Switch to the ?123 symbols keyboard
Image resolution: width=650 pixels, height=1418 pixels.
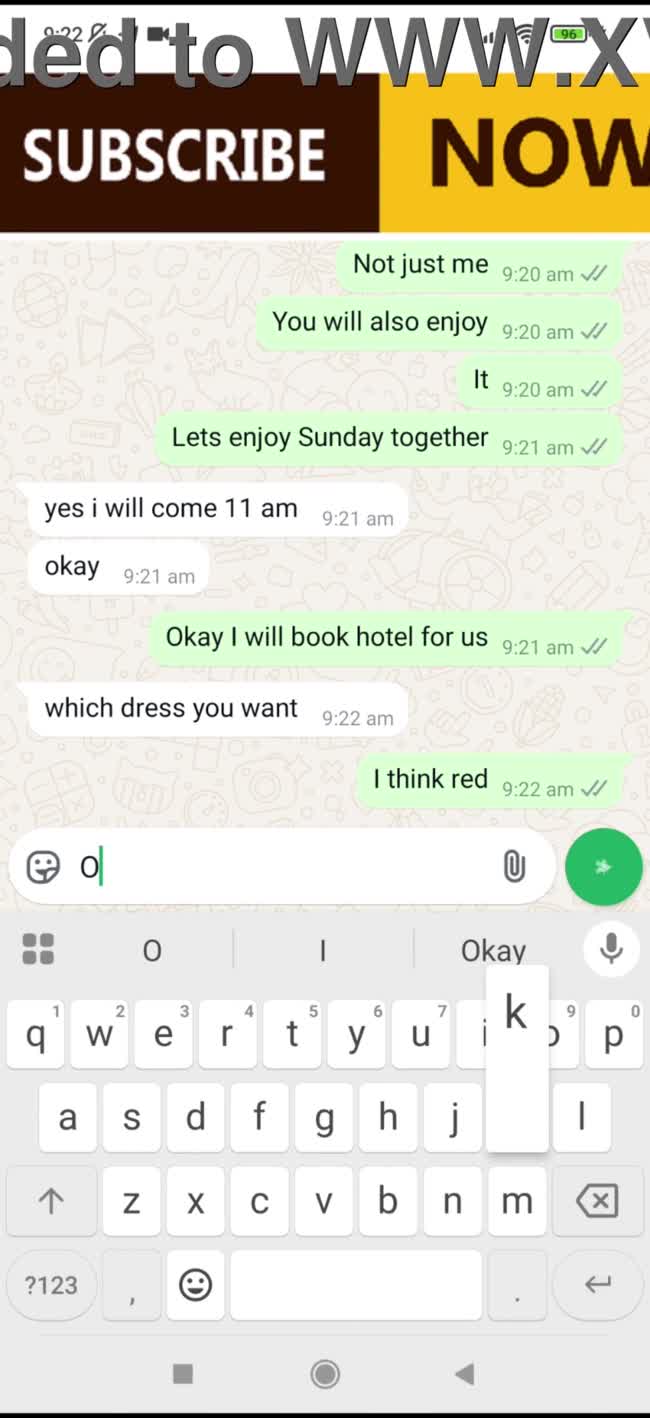[51, 1285]
